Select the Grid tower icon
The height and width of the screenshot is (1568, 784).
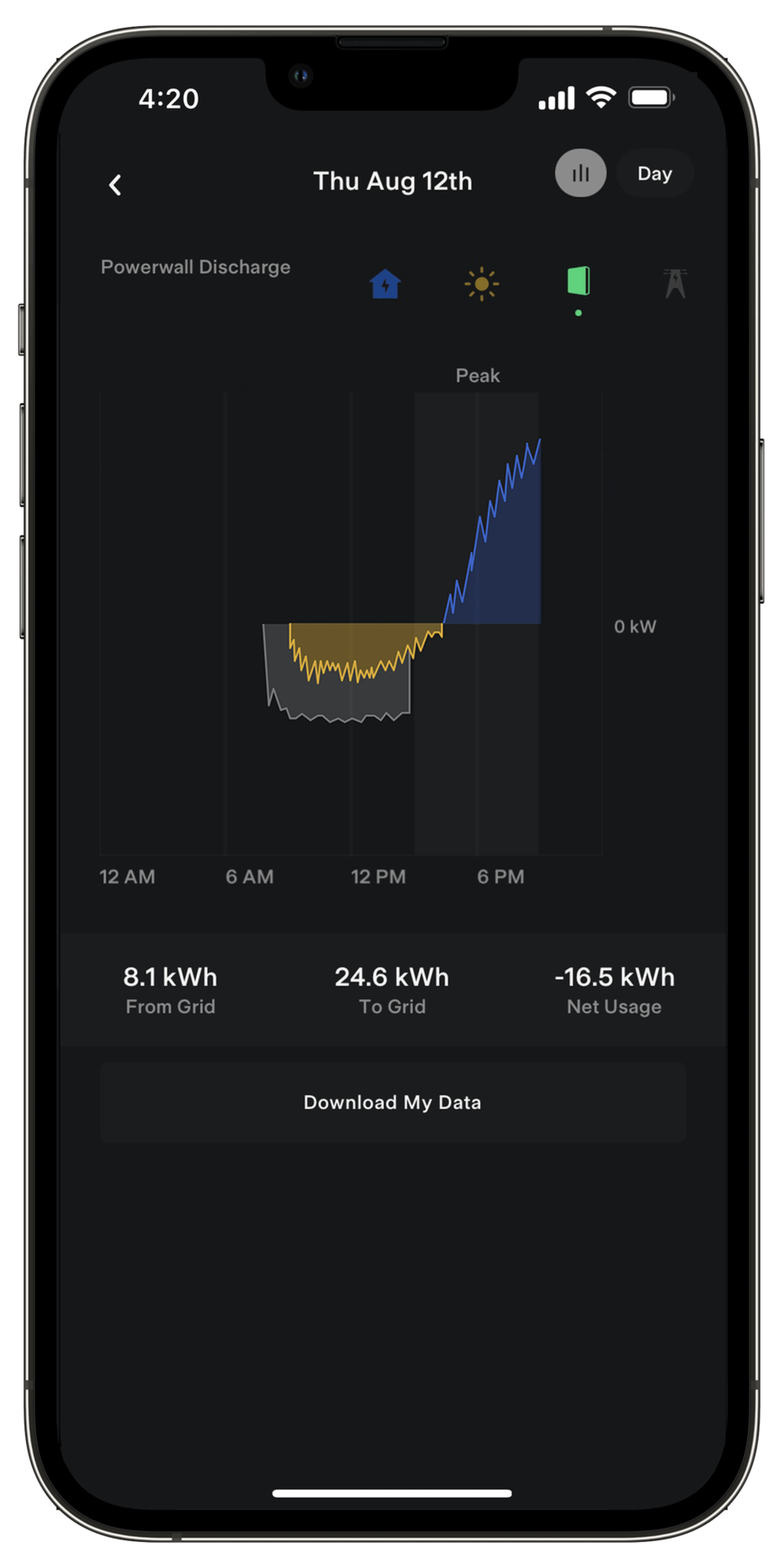pyautogui.click(x=675, y=284)
